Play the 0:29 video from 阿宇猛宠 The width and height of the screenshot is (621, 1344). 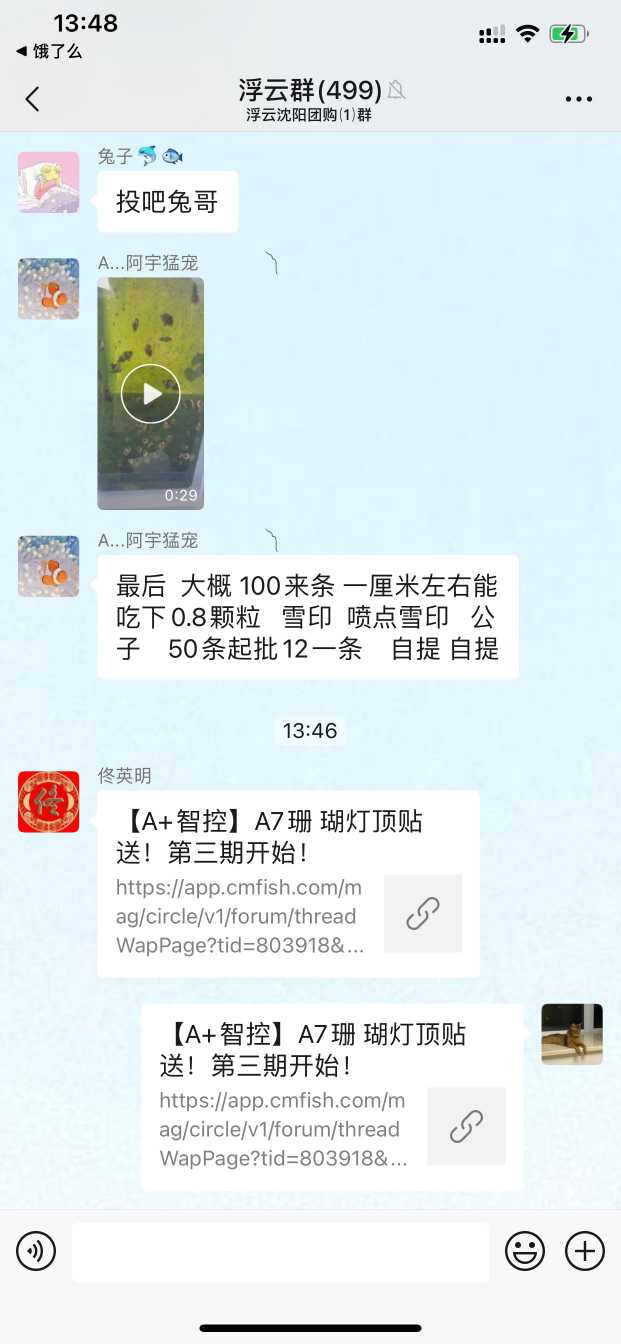(150, 393)
